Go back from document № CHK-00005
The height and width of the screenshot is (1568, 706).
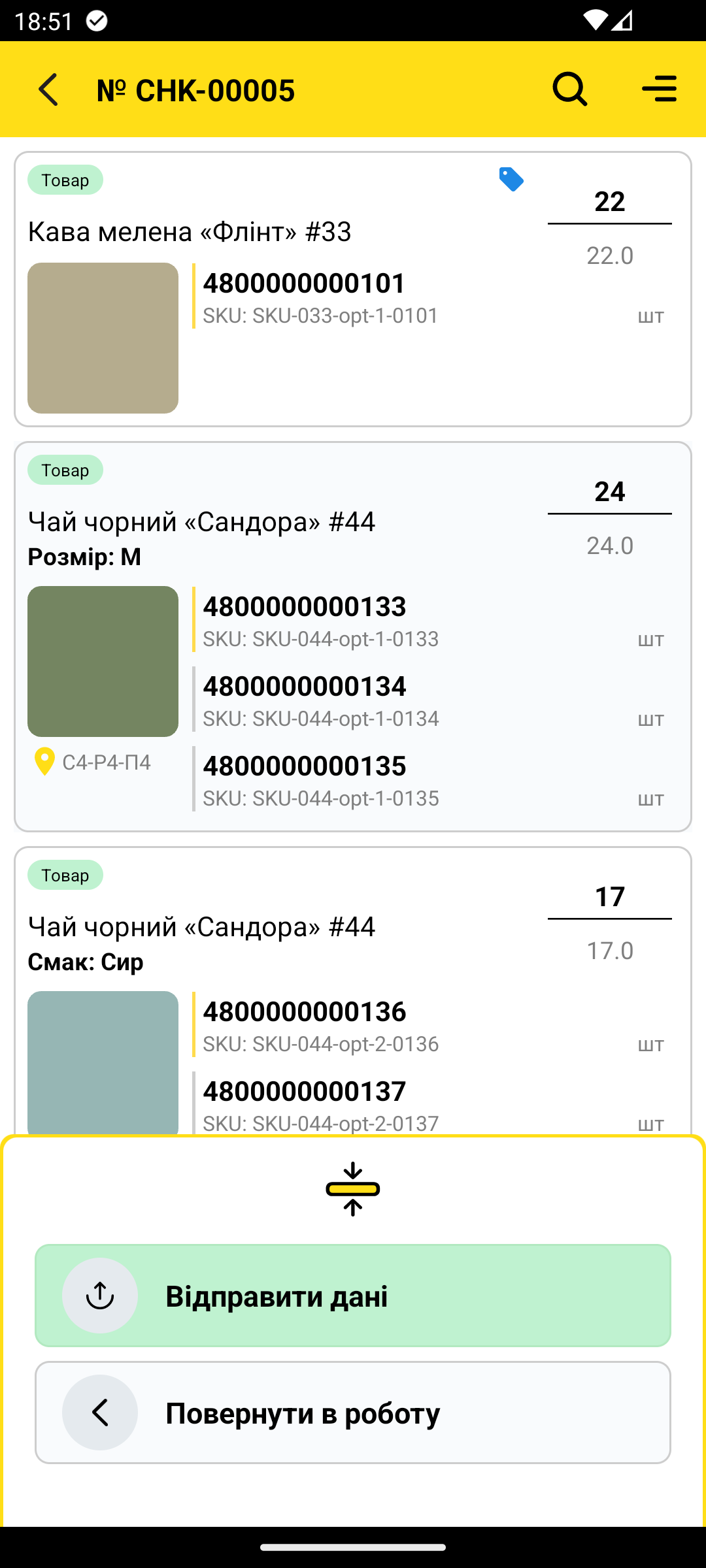(x=48, y=90)
